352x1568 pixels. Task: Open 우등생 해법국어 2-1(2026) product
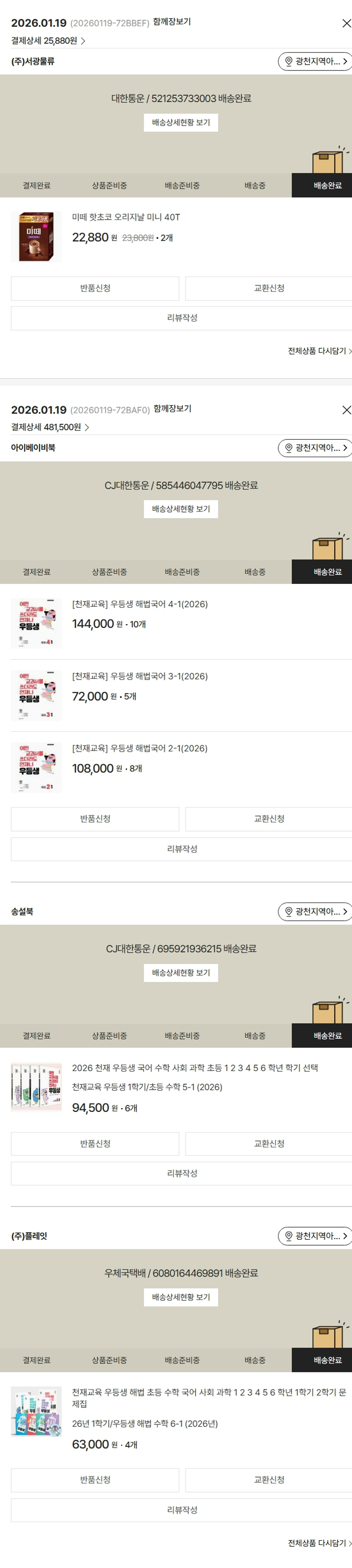[139, 749]
